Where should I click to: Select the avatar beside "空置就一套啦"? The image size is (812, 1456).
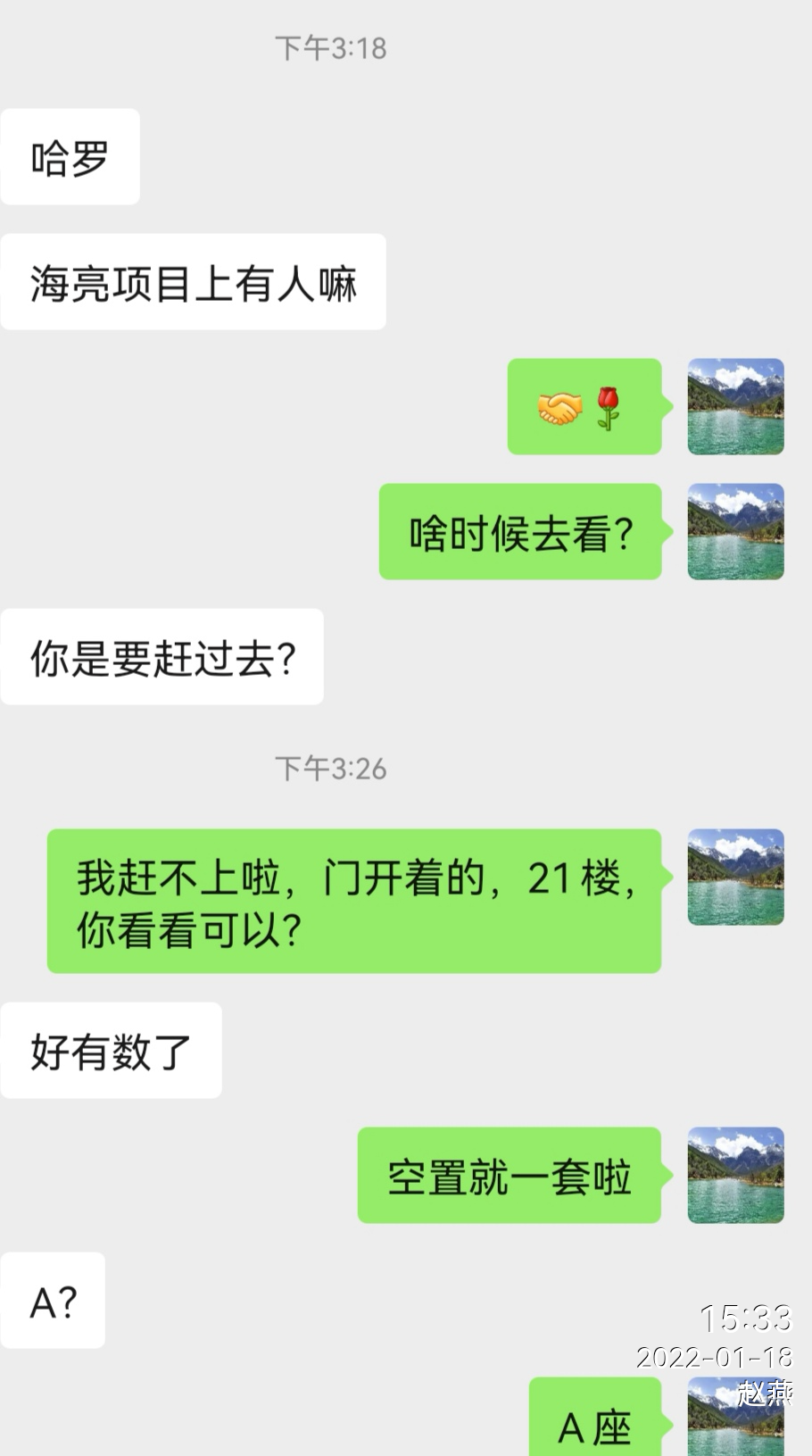pyautogui.click(x=735, y=1175)
